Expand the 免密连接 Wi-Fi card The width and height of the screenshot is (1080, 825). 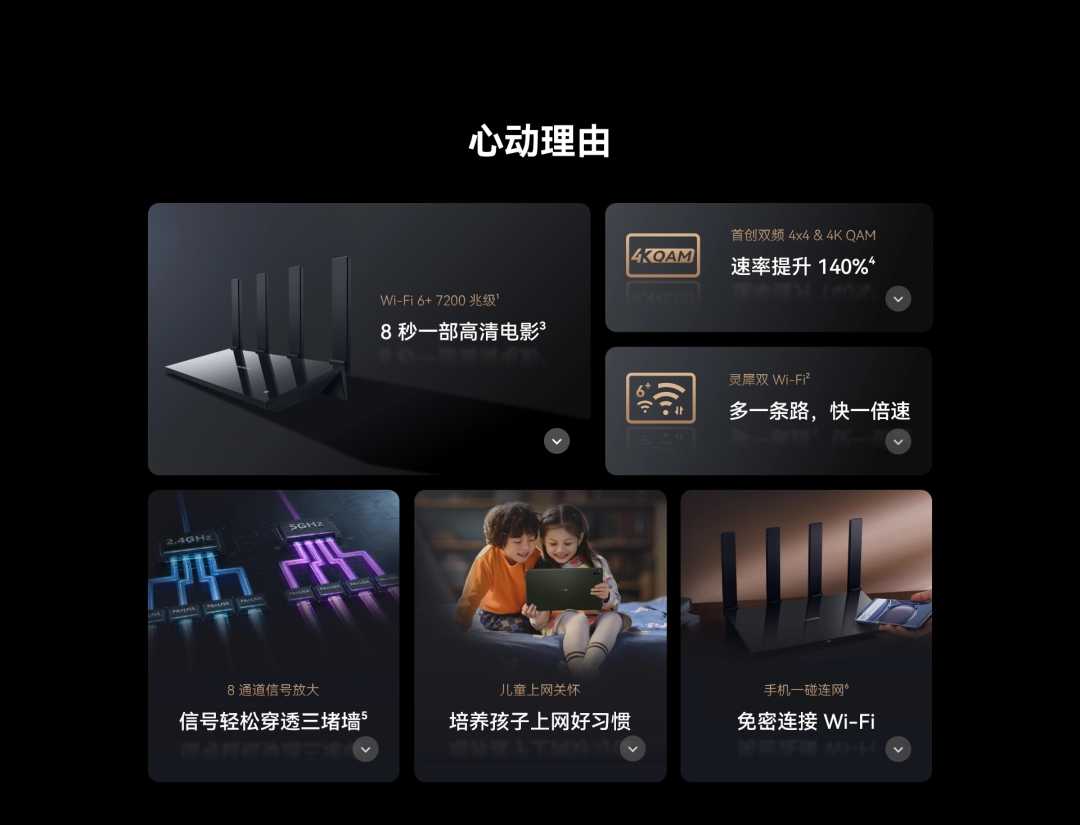pos(898,749)
